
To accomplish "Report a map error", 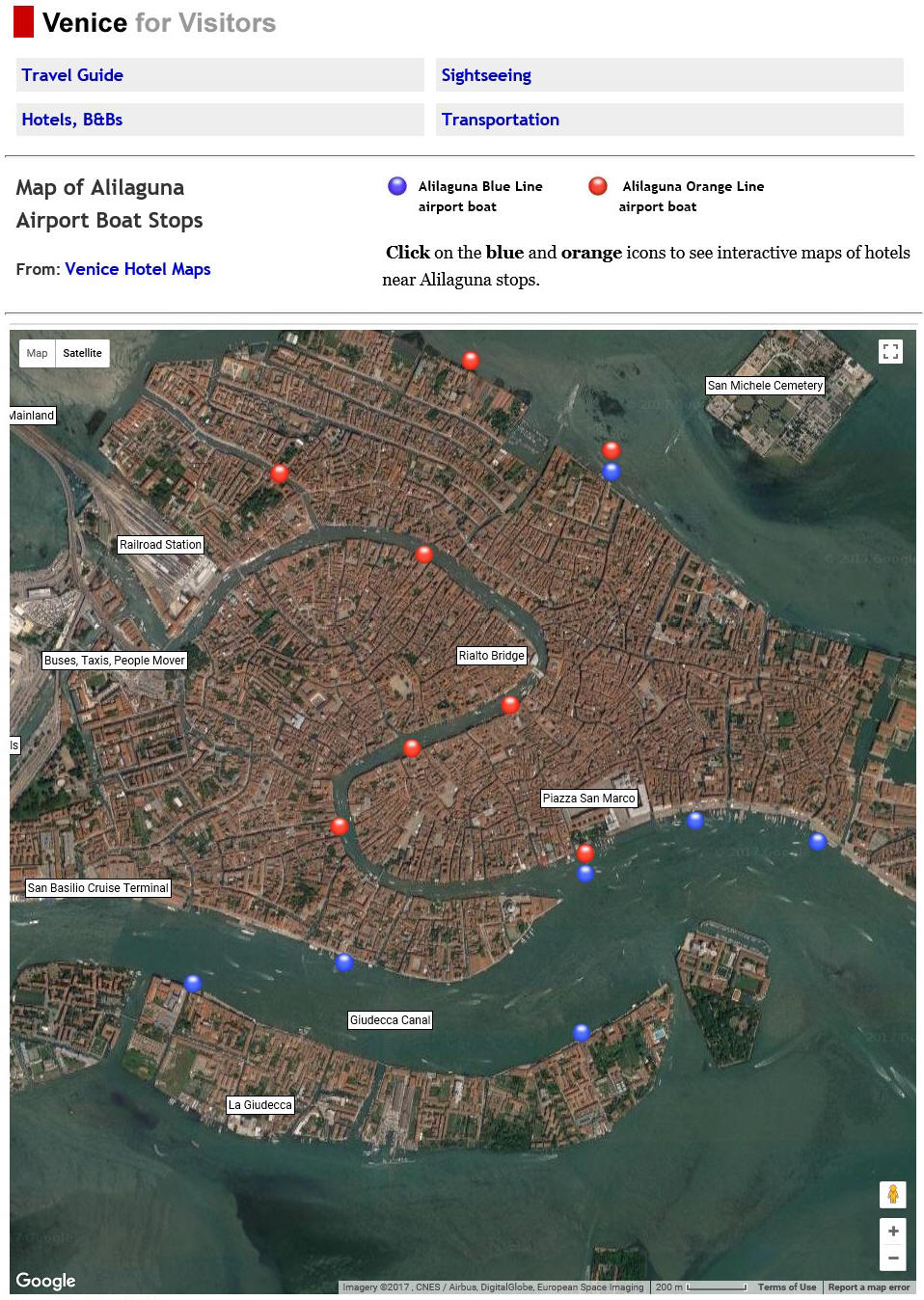I will pos(868,1286).
